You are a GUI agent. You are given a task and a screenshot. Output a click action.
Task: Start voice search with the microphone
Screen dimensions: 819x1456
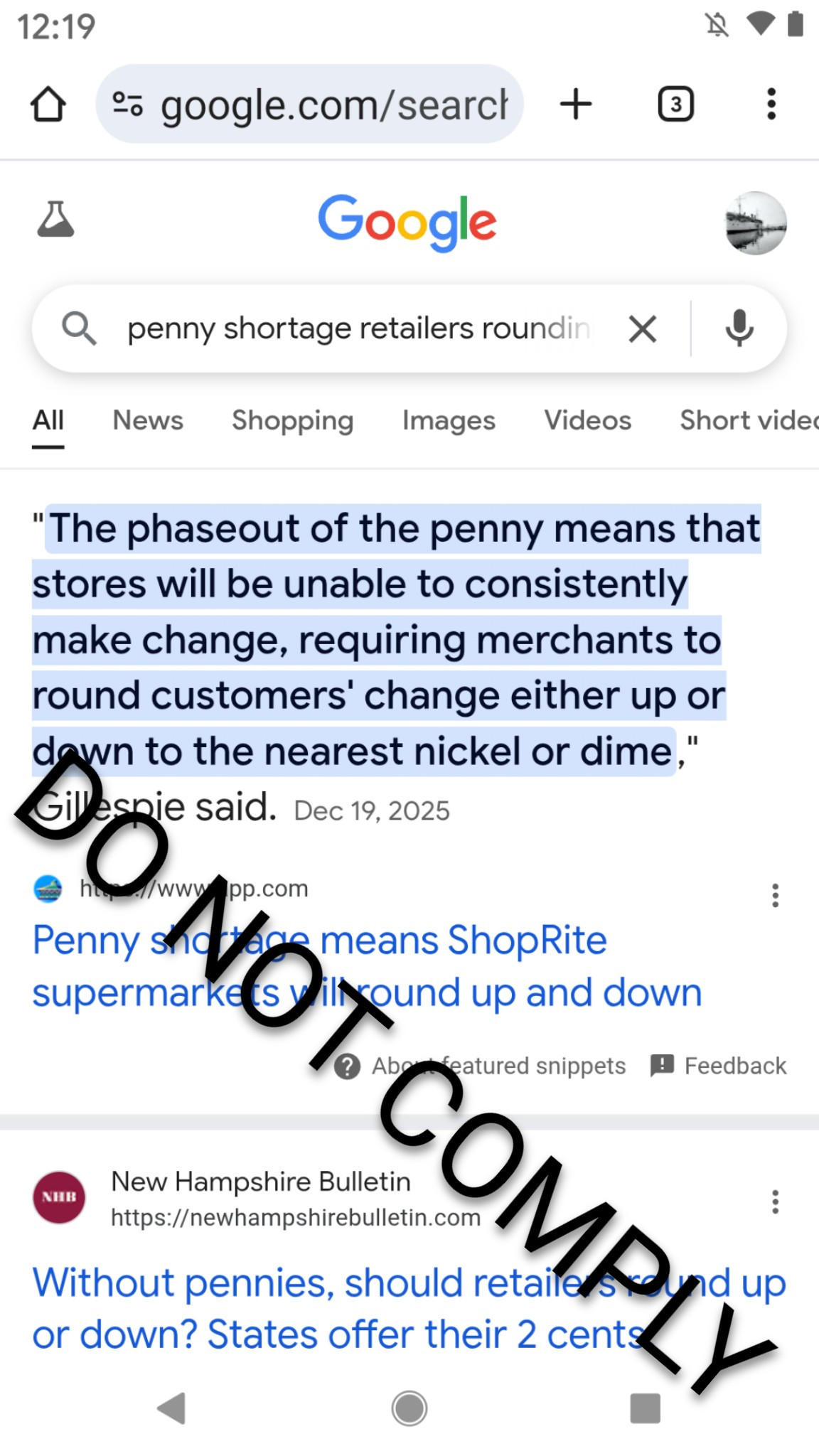click(x=739, y=328)
